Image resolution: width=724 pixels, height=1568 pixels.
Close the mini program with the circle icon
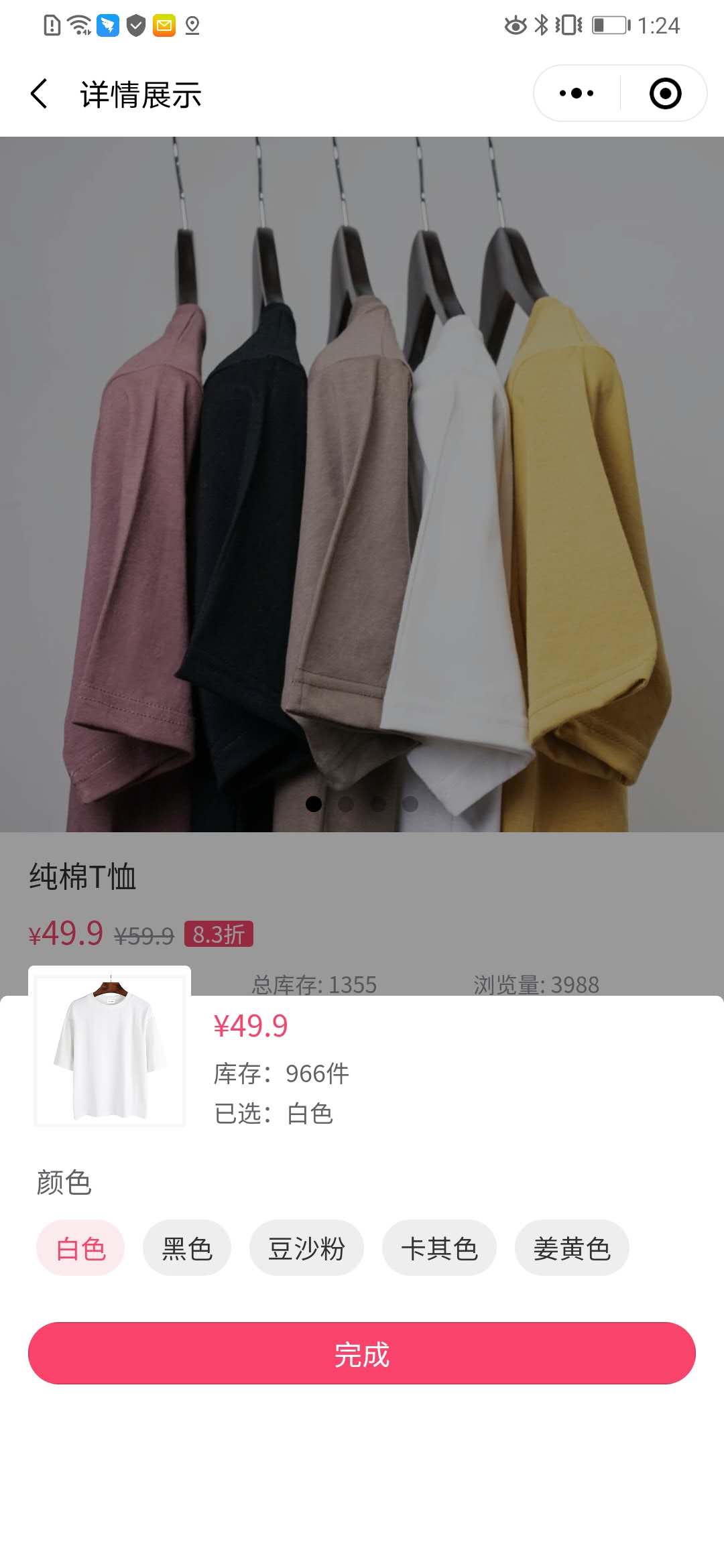[x=665, y=94]
